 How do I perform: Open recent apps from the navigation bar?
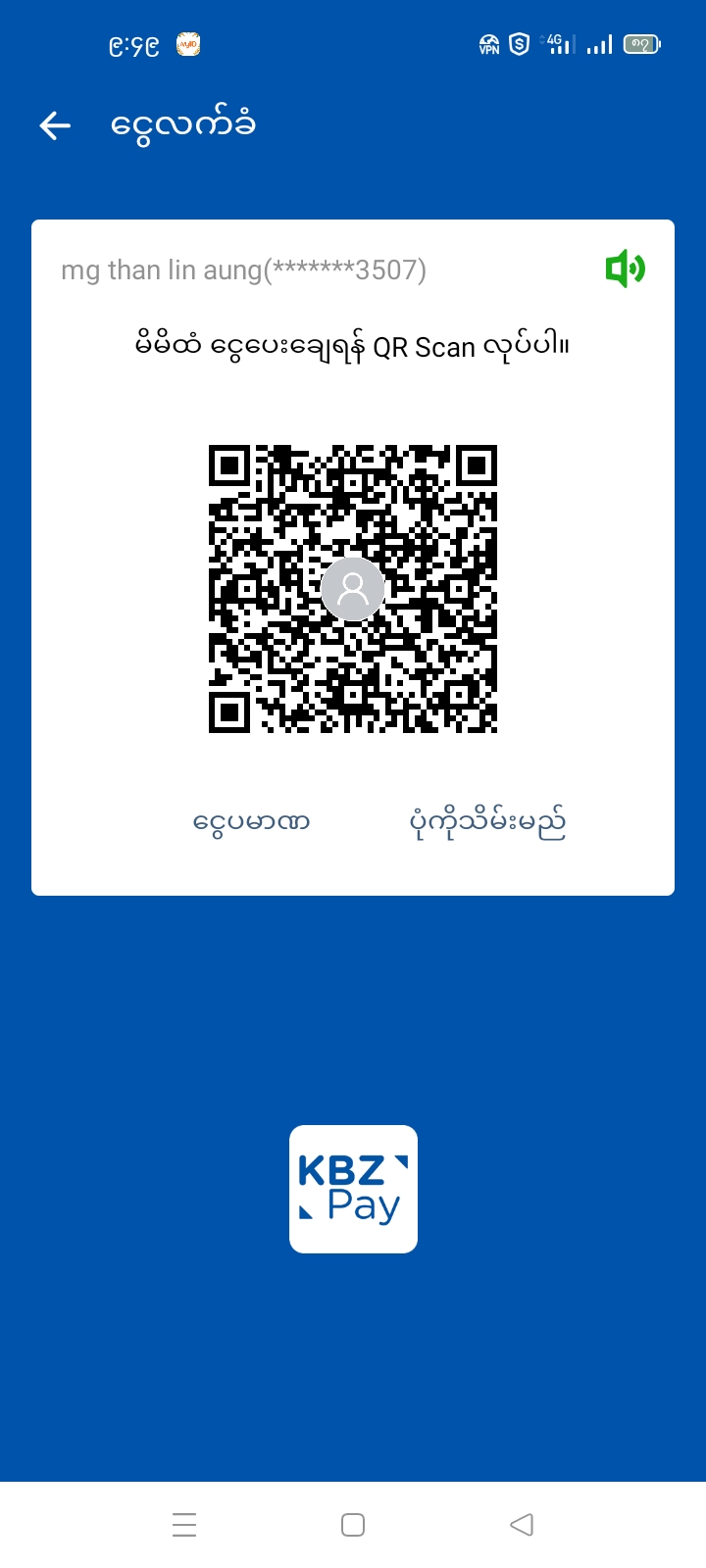click(184, 1525)
